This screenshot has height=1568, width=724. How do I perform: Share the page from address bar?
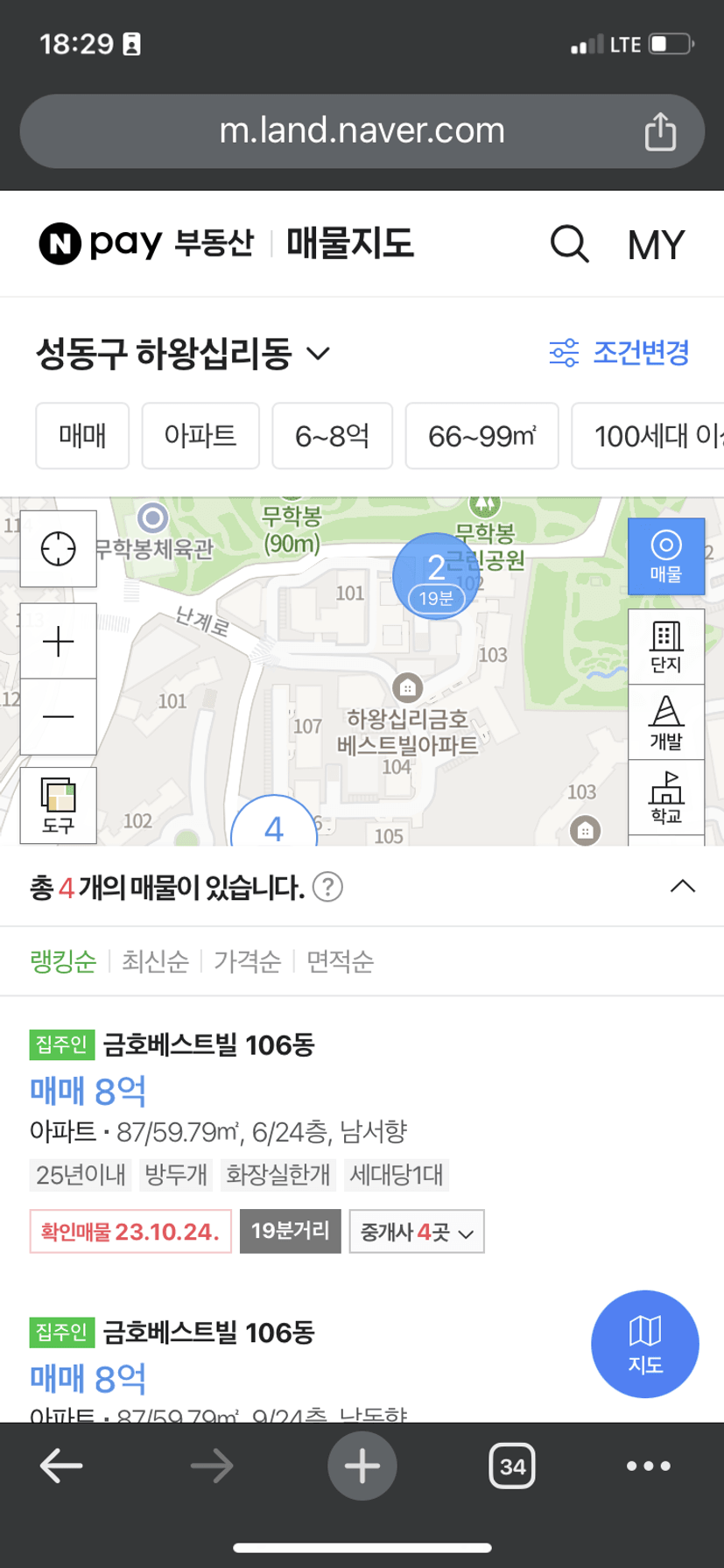(660, 131)
